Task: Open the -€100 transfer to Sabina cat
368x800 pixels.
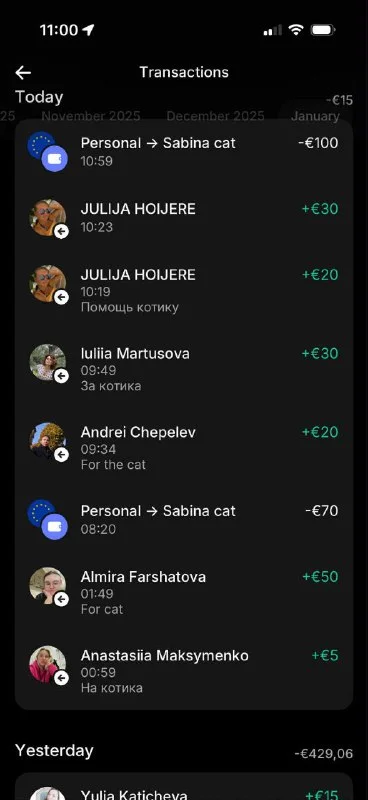Action: click(x=184, y=152)
